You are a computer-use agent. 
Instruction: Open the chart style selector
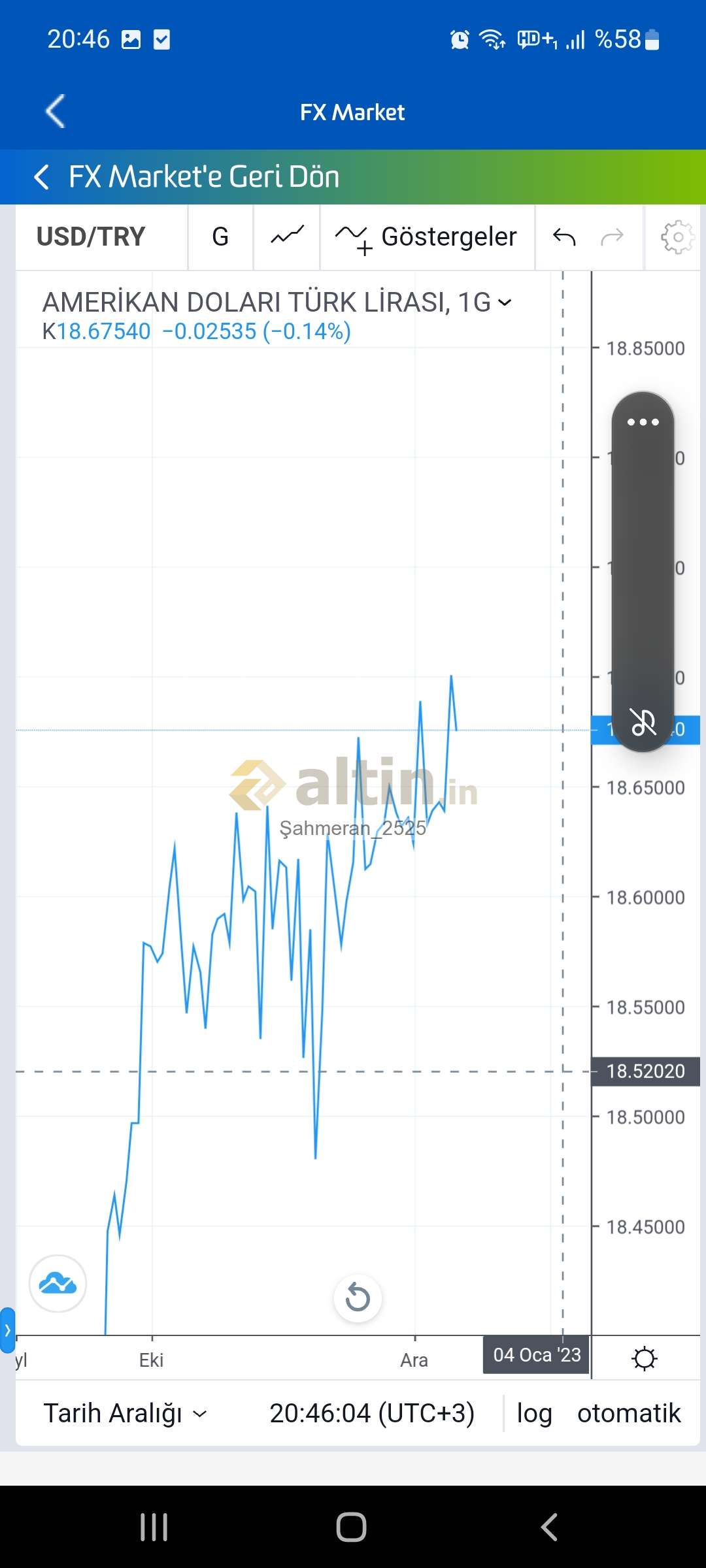(x=287, y=237)
